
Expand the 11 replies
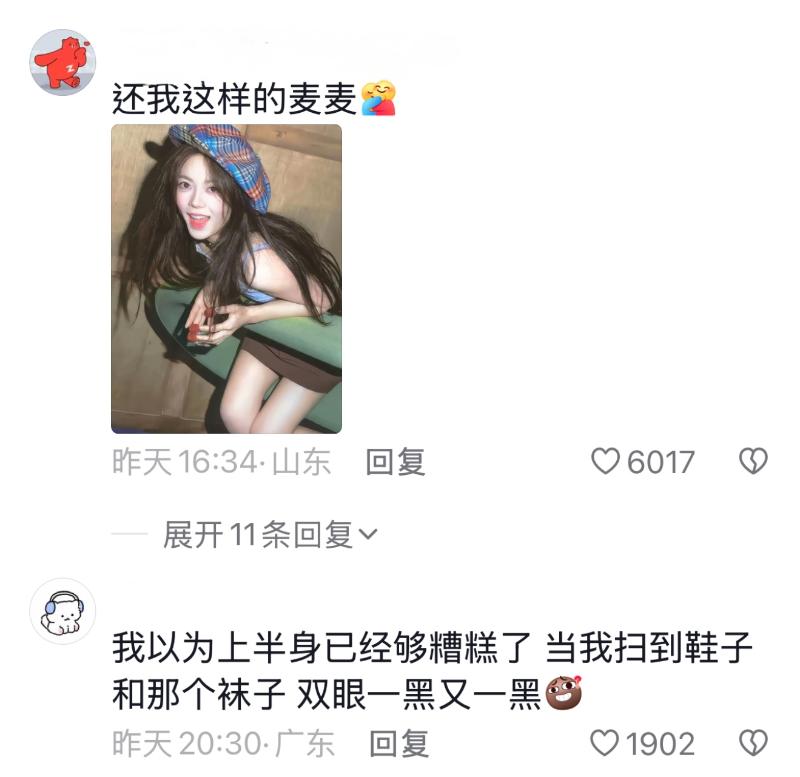point(270,535)
